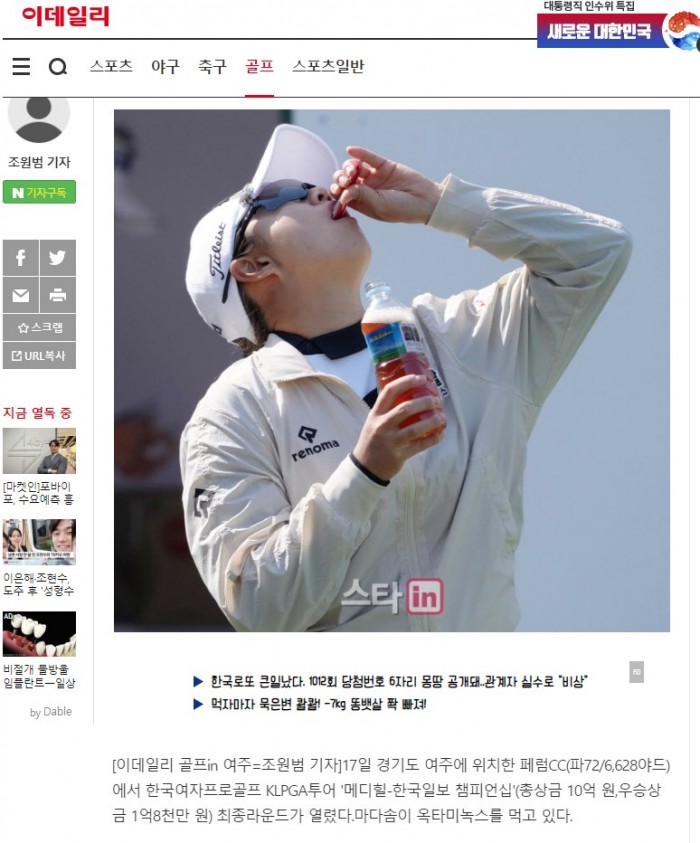Image resolution: width=700 pixels, height=843 pixels.
Task: Open the 이데일리 home logo
Action: coord(66,16)
